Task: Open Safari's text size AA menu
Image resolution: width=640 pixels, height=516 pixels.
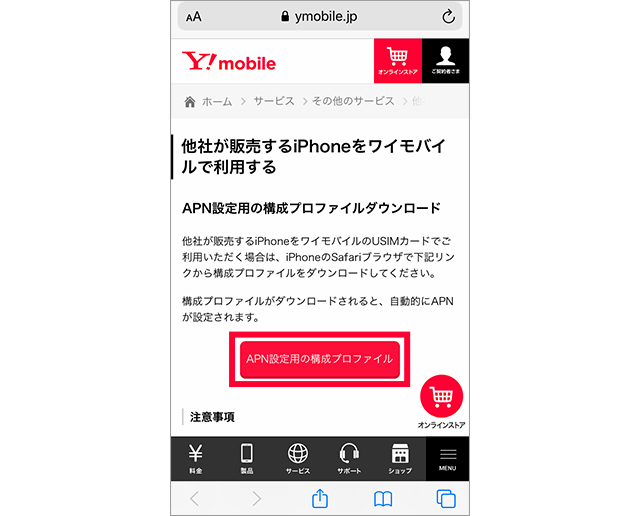Action: click(193, 17)
